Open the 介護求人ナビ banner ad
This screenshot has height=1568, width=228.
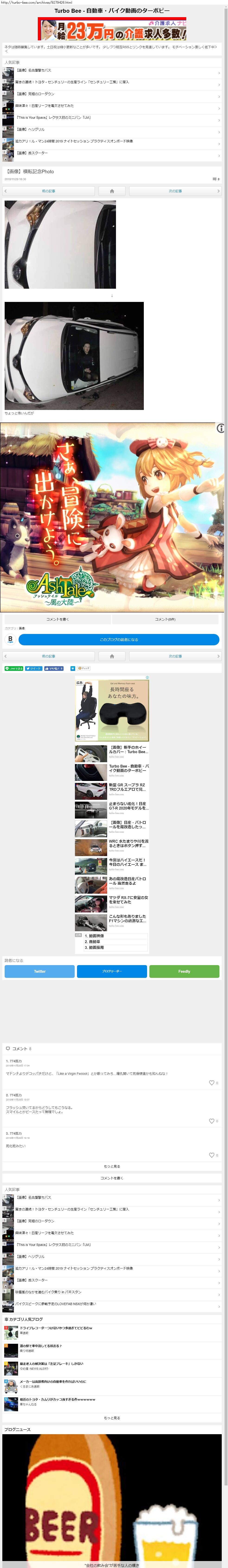coord(112,29)
